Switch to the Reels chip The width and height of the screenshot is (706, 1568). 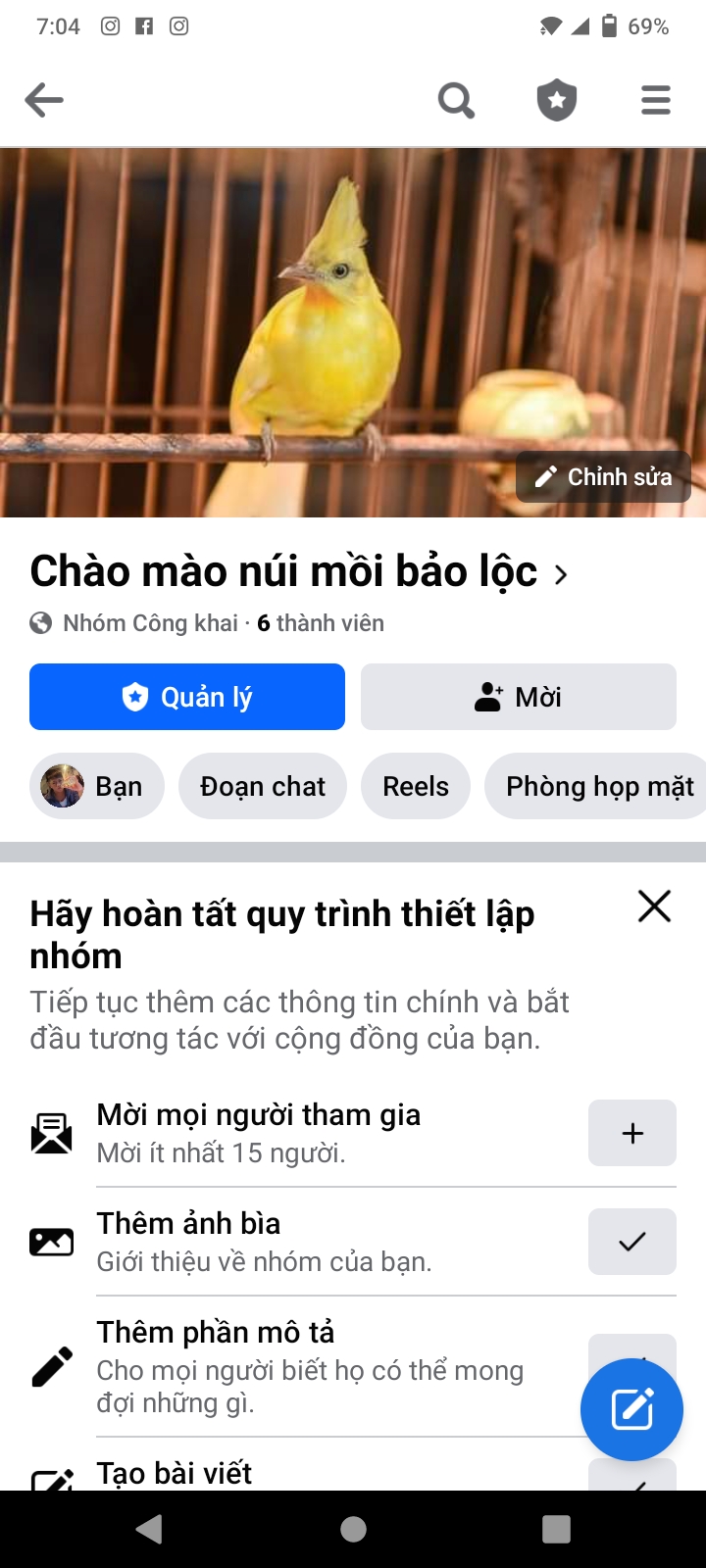tap(416, 786)
